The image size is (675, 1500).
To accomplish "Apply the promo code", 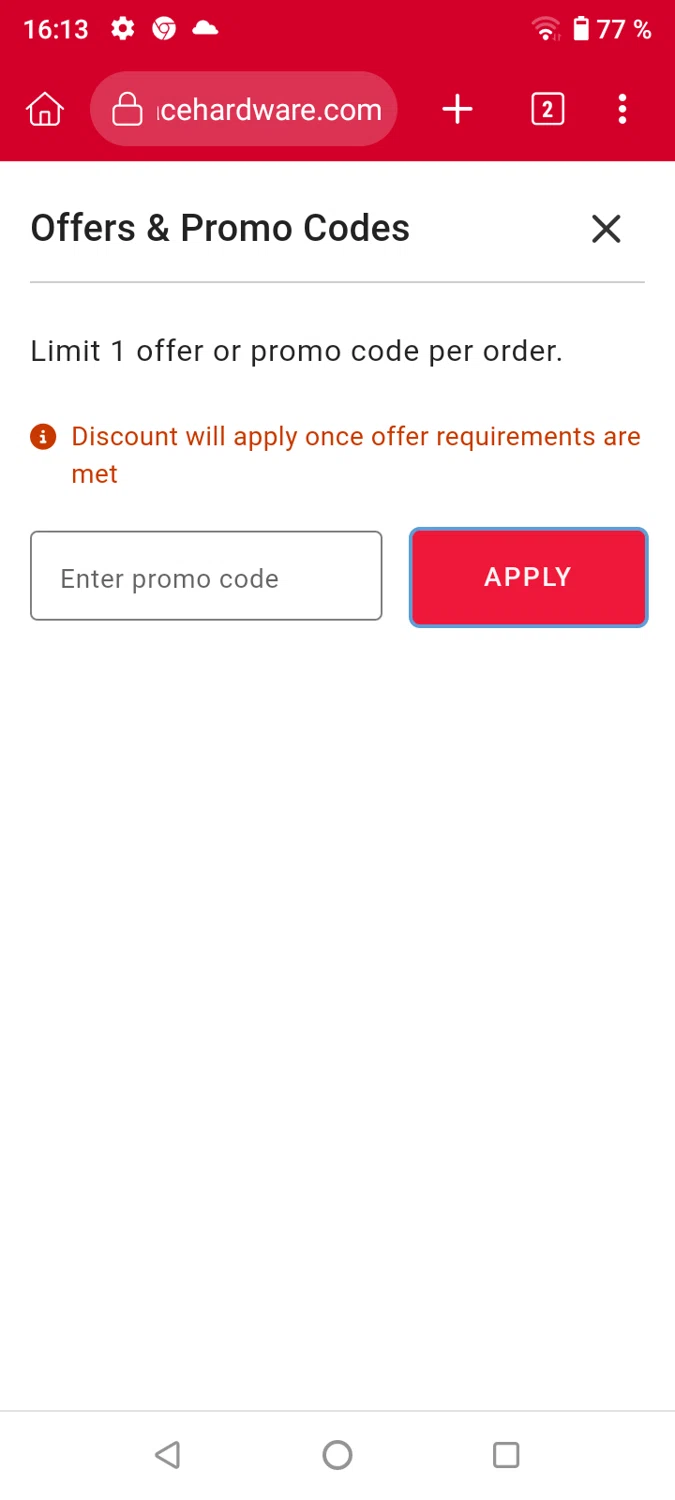I will (528, 577).
